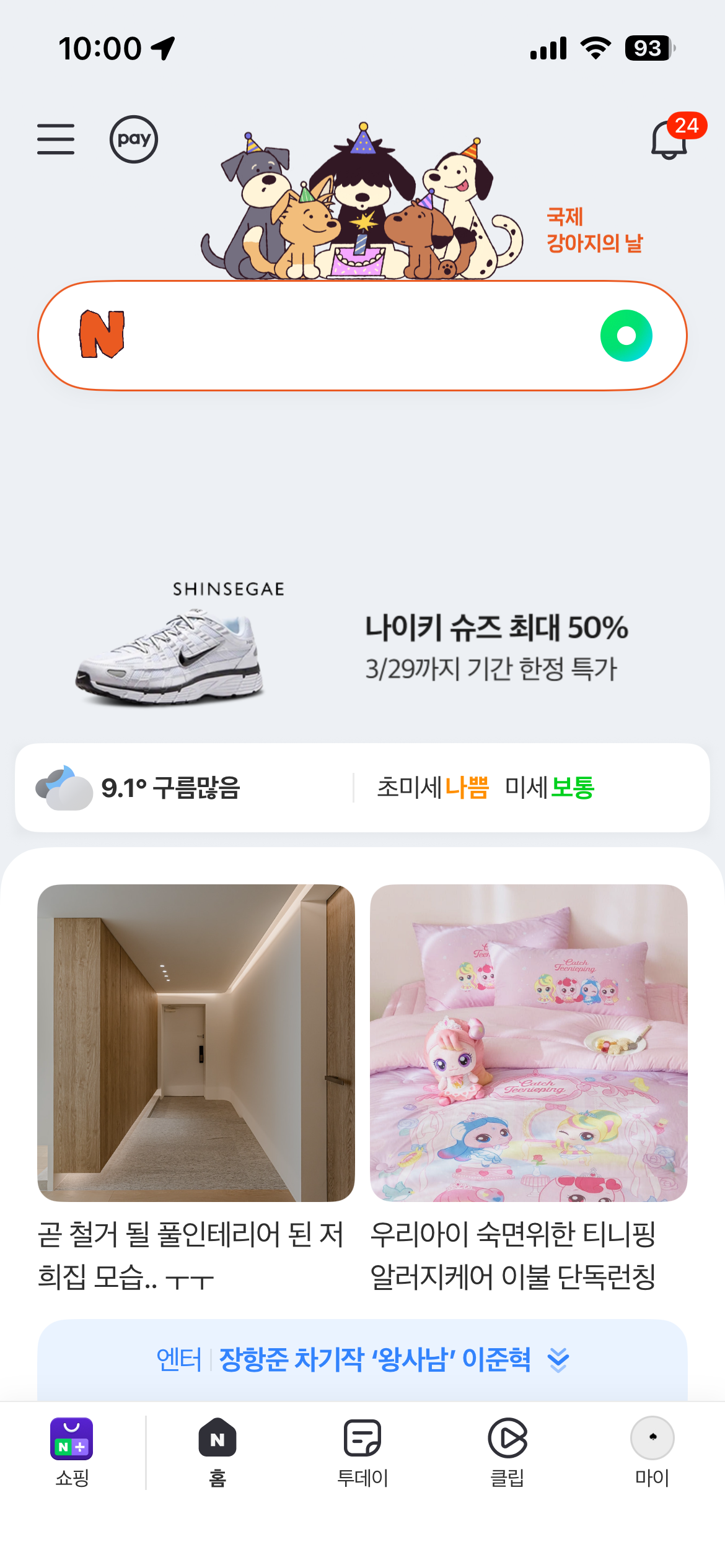Switch to the 투데이 tab
This screenshot has width=725, height=1568.
(362, 1452)
